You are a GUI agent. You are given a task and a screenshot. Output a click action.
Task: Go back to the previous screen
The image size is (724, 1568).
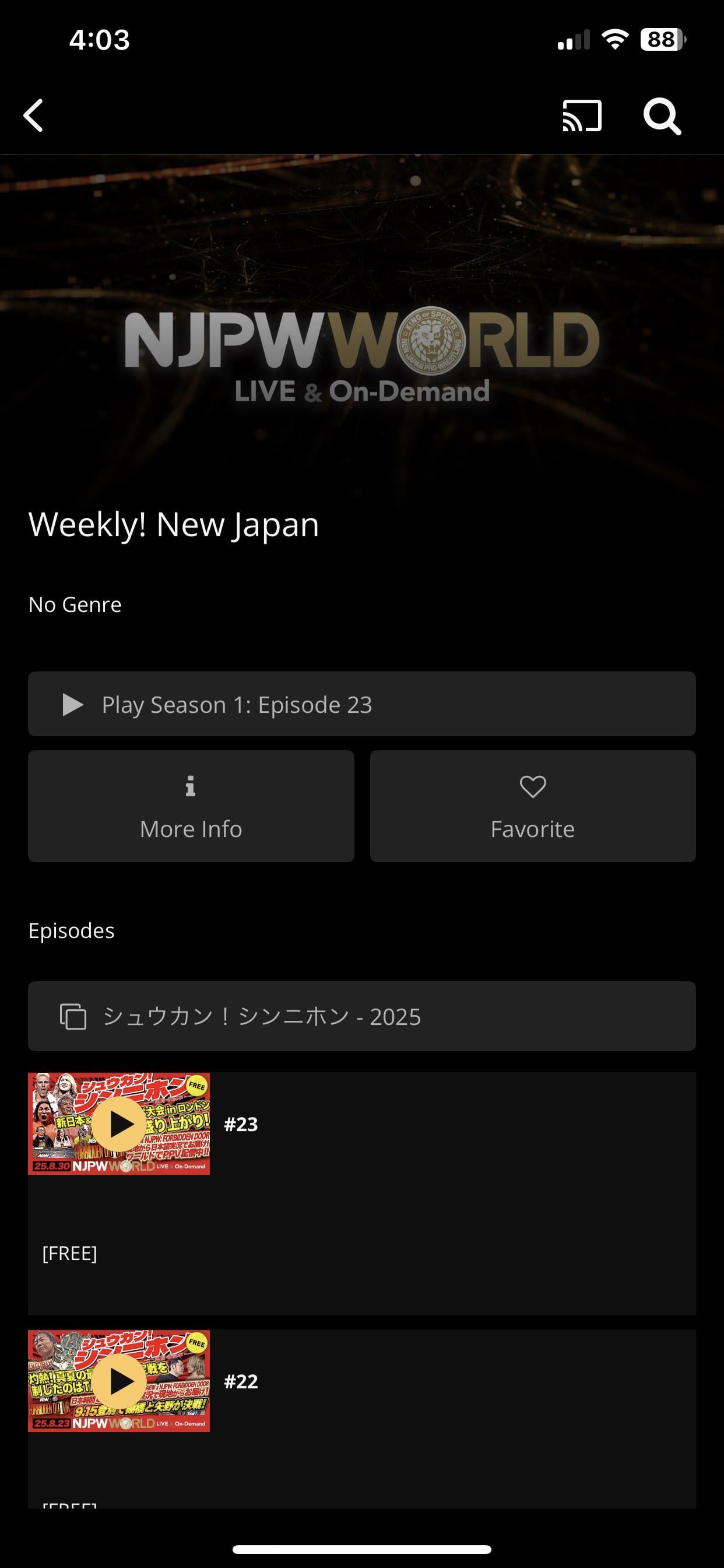point(34,116)
